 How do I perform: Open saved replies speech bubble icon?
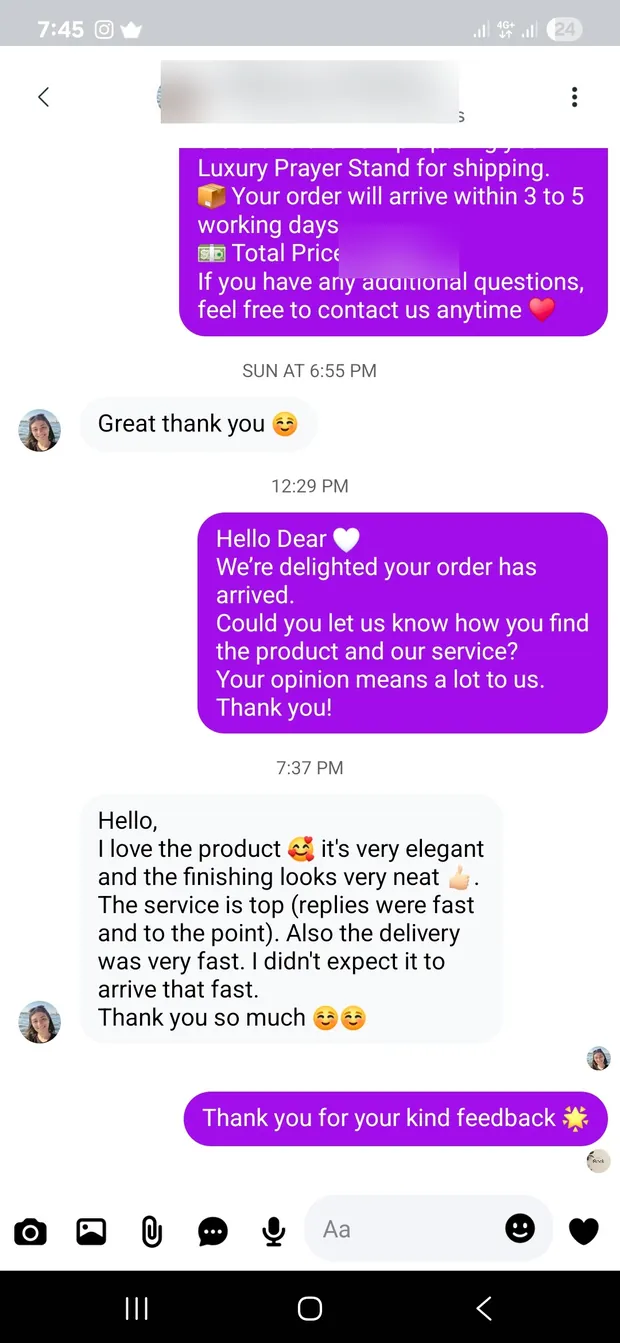tap(213, 1231)
